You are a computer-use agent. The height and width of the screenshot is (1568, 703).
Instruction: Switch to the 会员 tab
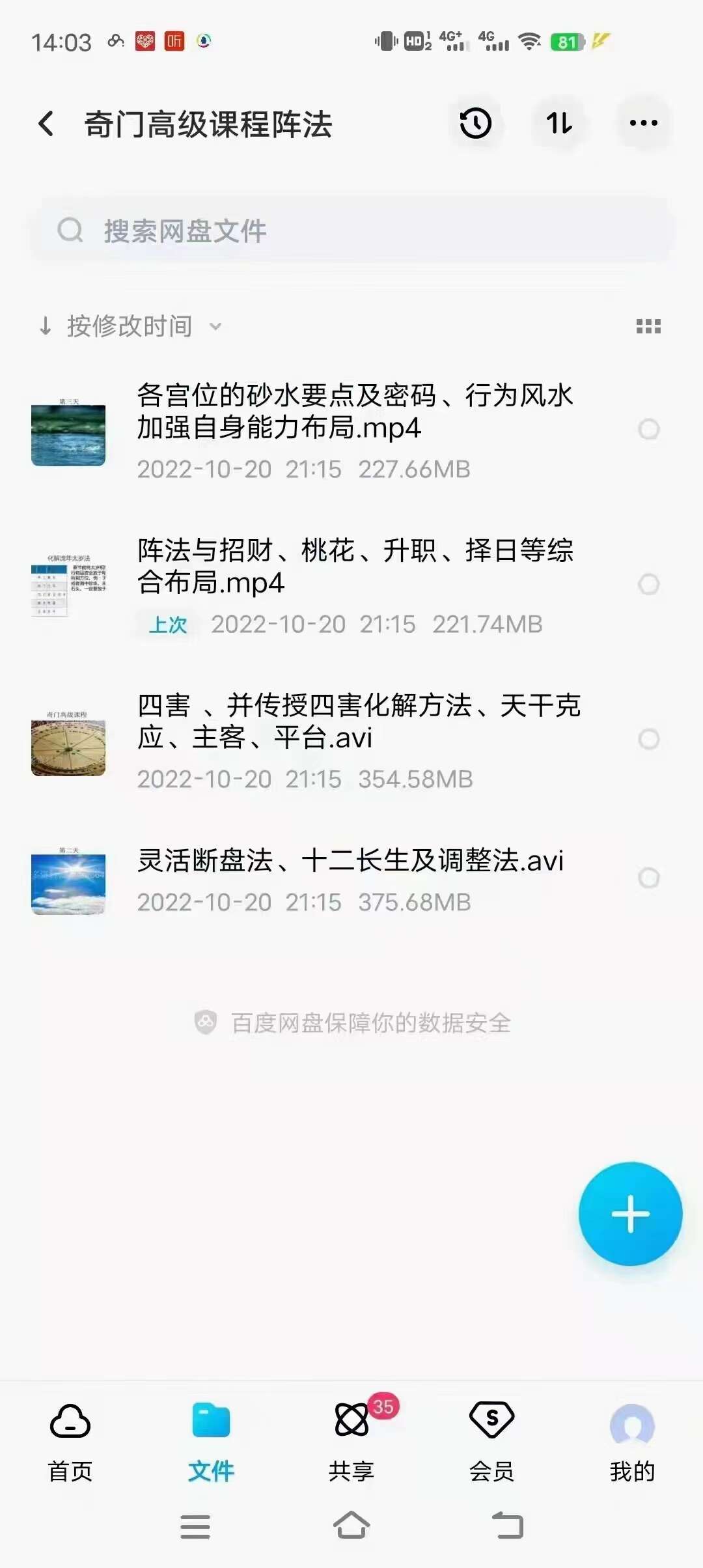pos(492,1440)
